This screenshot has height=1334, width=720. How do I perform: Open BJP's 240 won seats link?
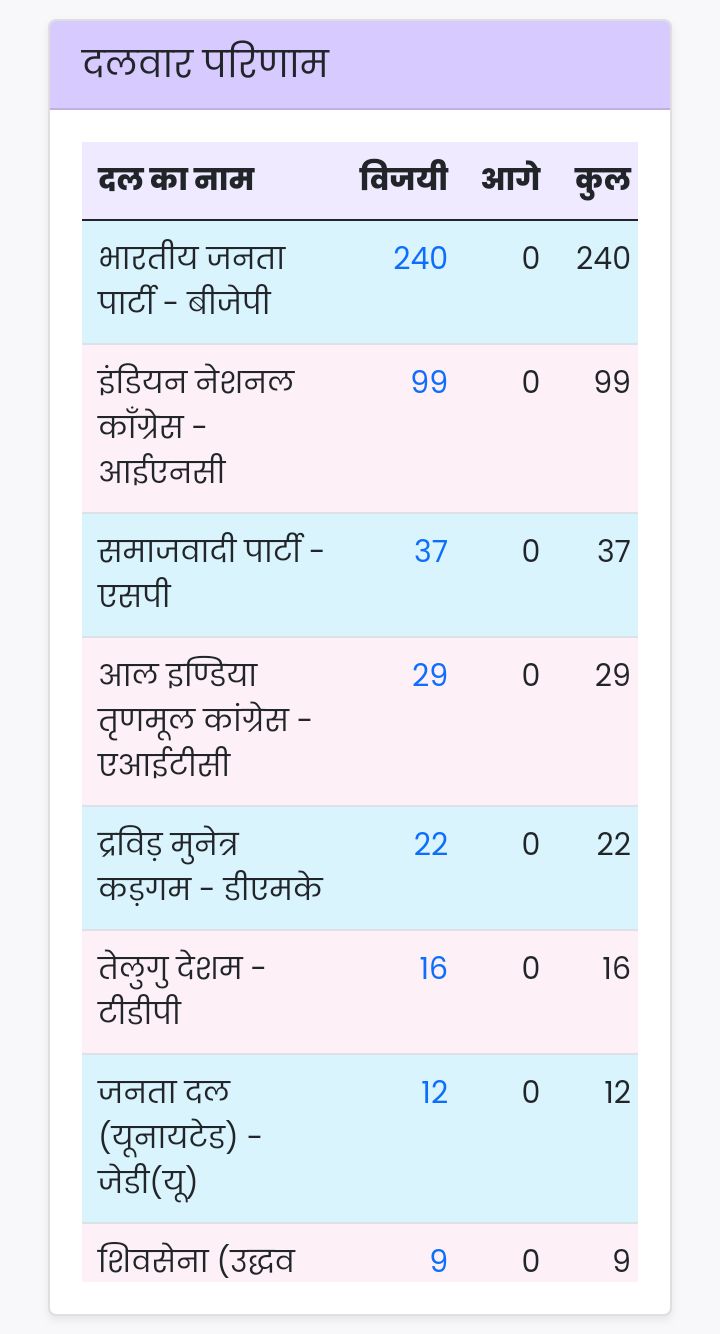tap(420, 258)
